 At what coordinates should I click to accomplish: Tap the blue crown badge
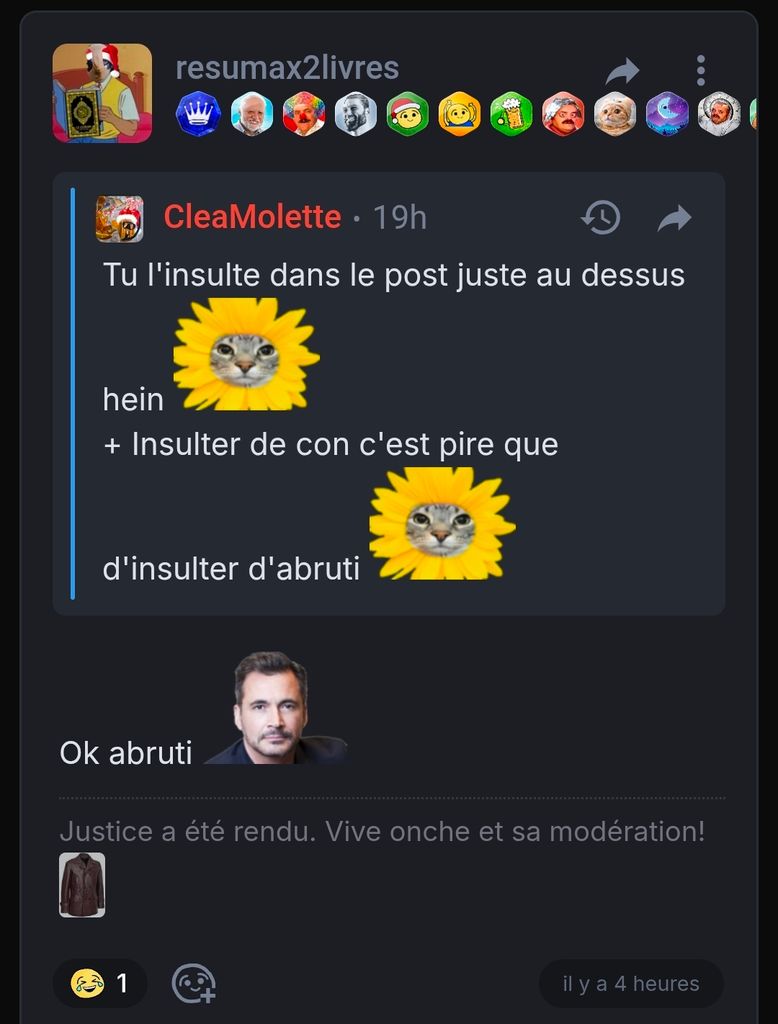tap(198, 115)
